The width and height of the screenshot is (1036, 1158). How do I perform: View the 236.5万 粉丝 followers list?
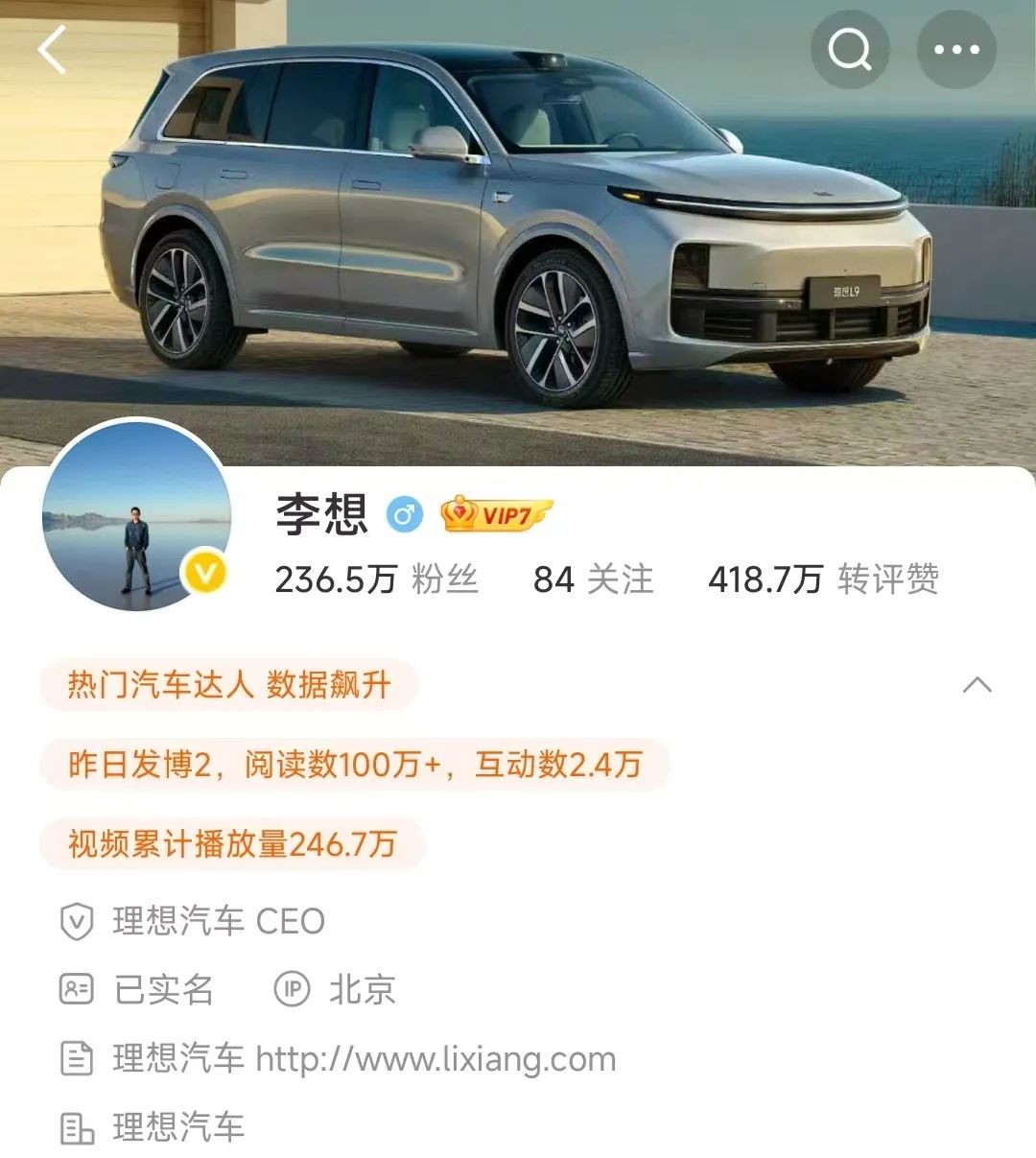pyautogui.click(x=376, y=579)
